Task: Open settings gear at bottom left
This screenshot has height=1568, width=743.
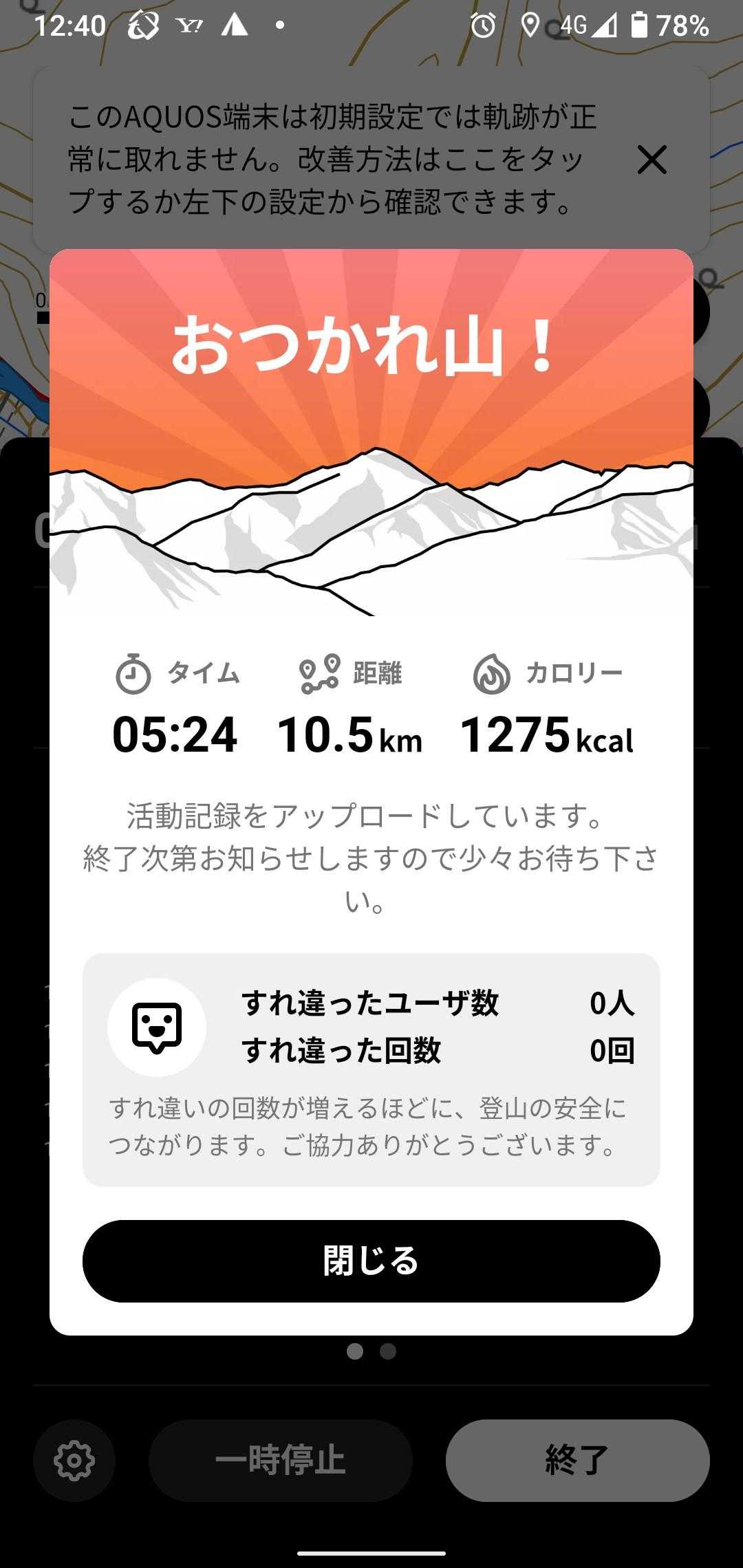Action: 74,1460
